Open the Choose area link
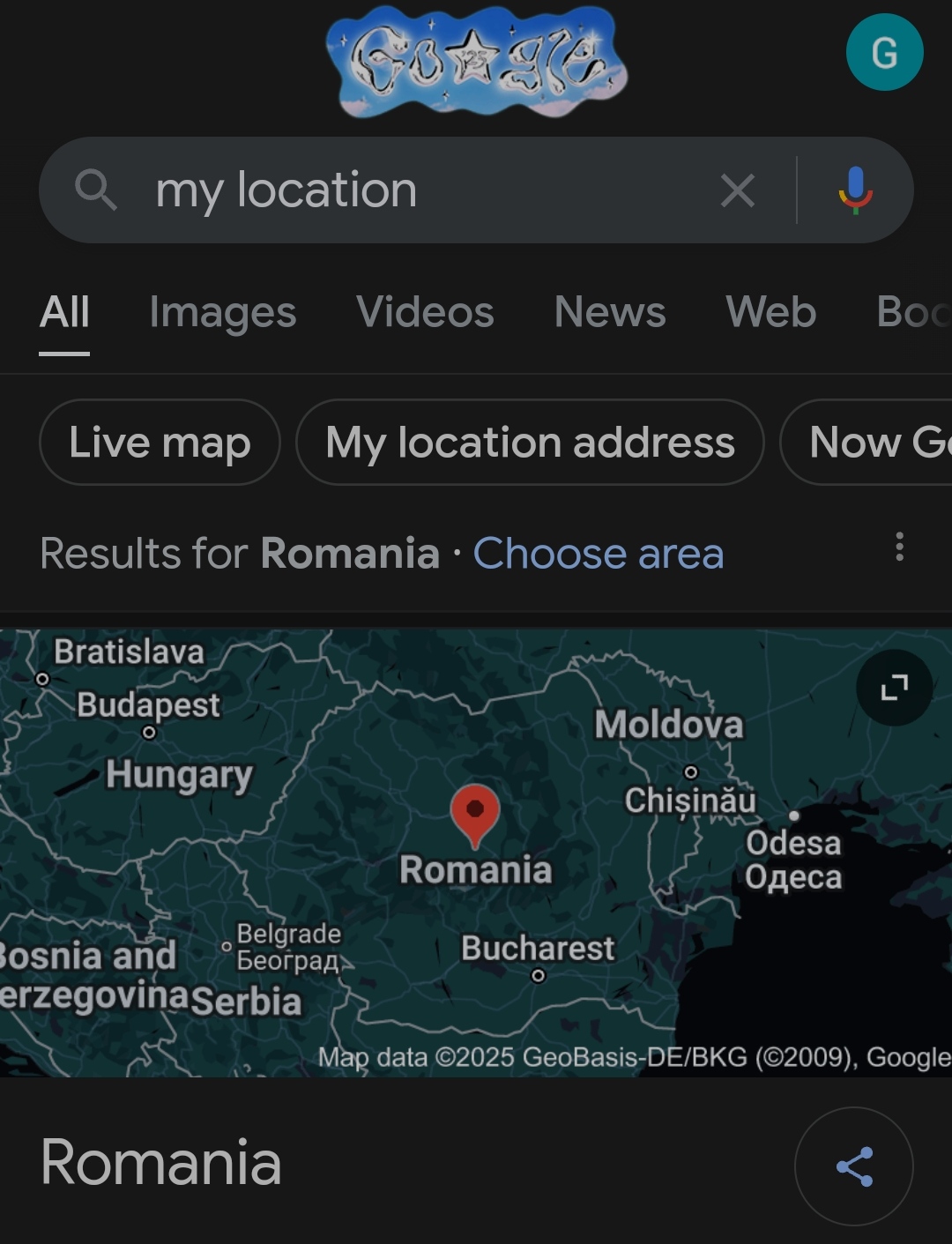The width and height of the screenshot is (952, 1244). (x=599, y=554)
